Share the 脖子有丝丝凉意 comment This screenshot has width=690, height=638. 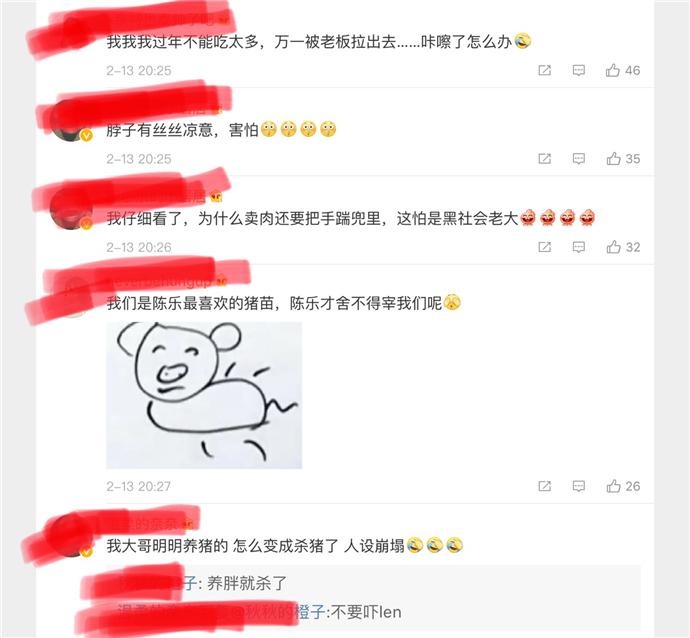coord(544,159)
